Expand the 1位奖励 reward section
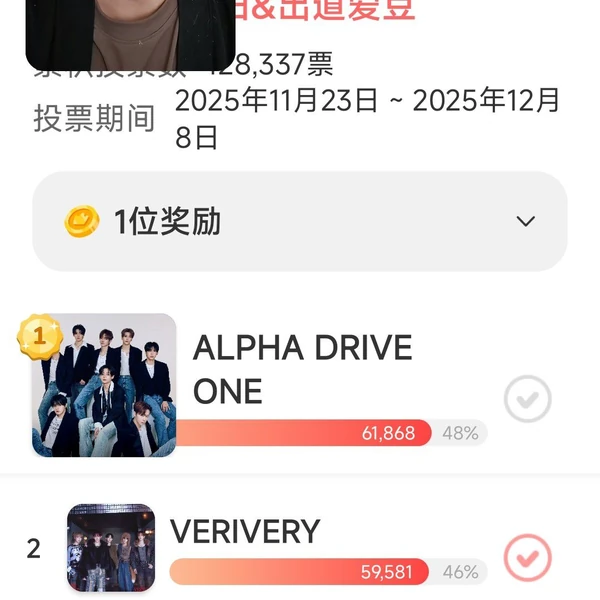 pos(525,221)
